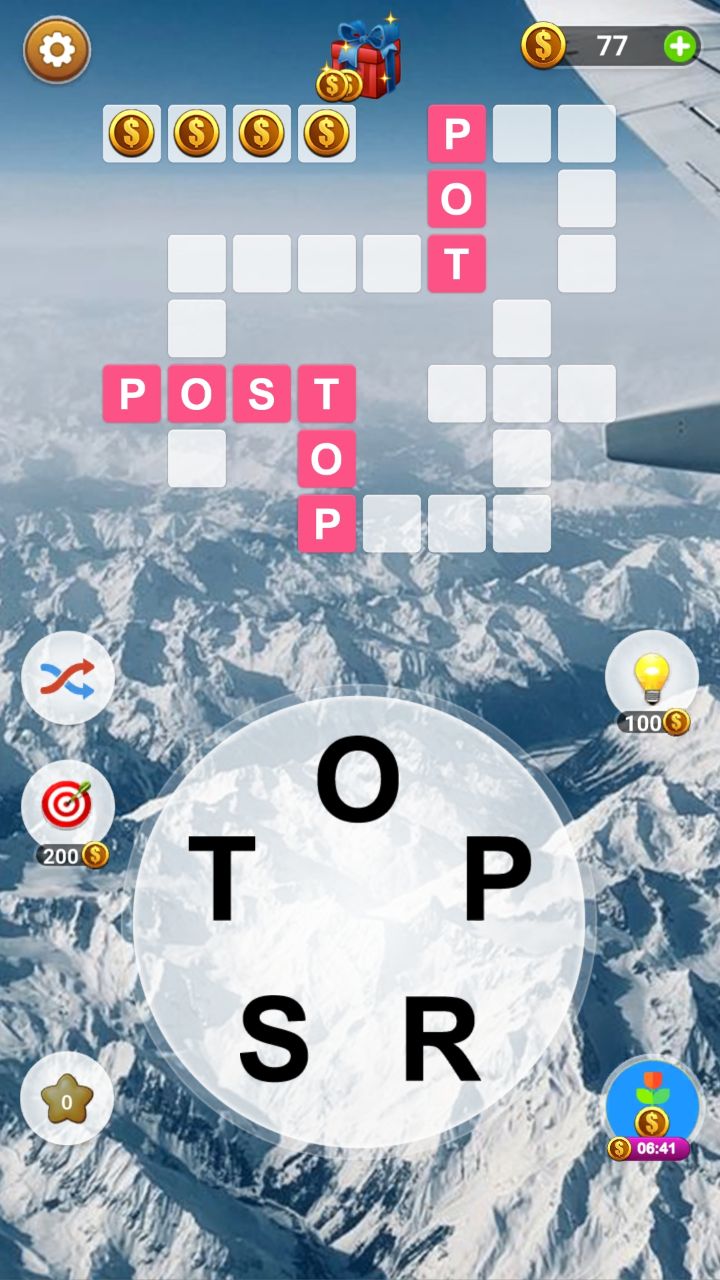
Task: Shuffle the letters in the wheel
Action: tap(68, 678)
